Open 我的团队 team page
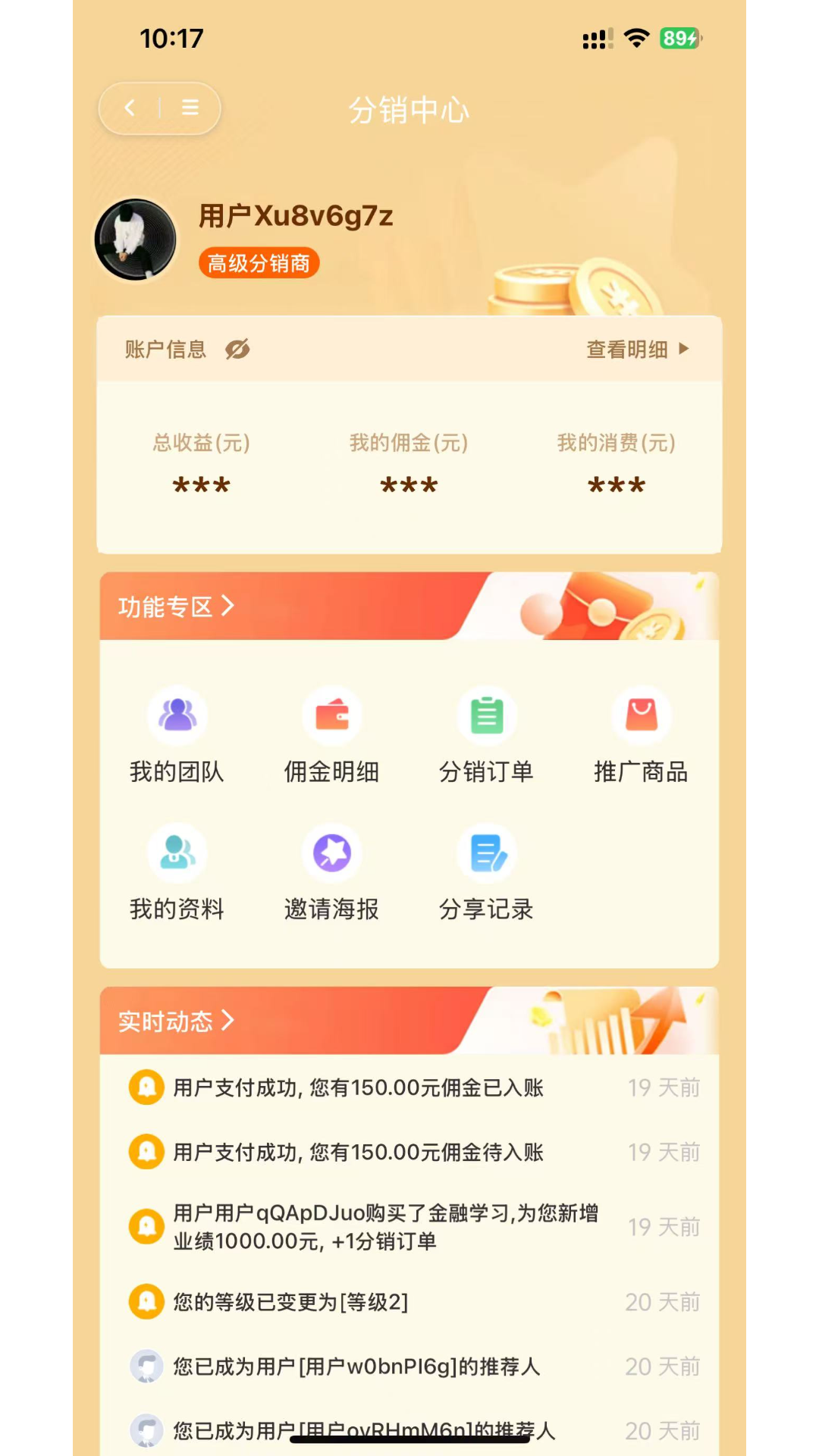Image resolution: width=819 pixels, height=1456 pixels. 177,734
